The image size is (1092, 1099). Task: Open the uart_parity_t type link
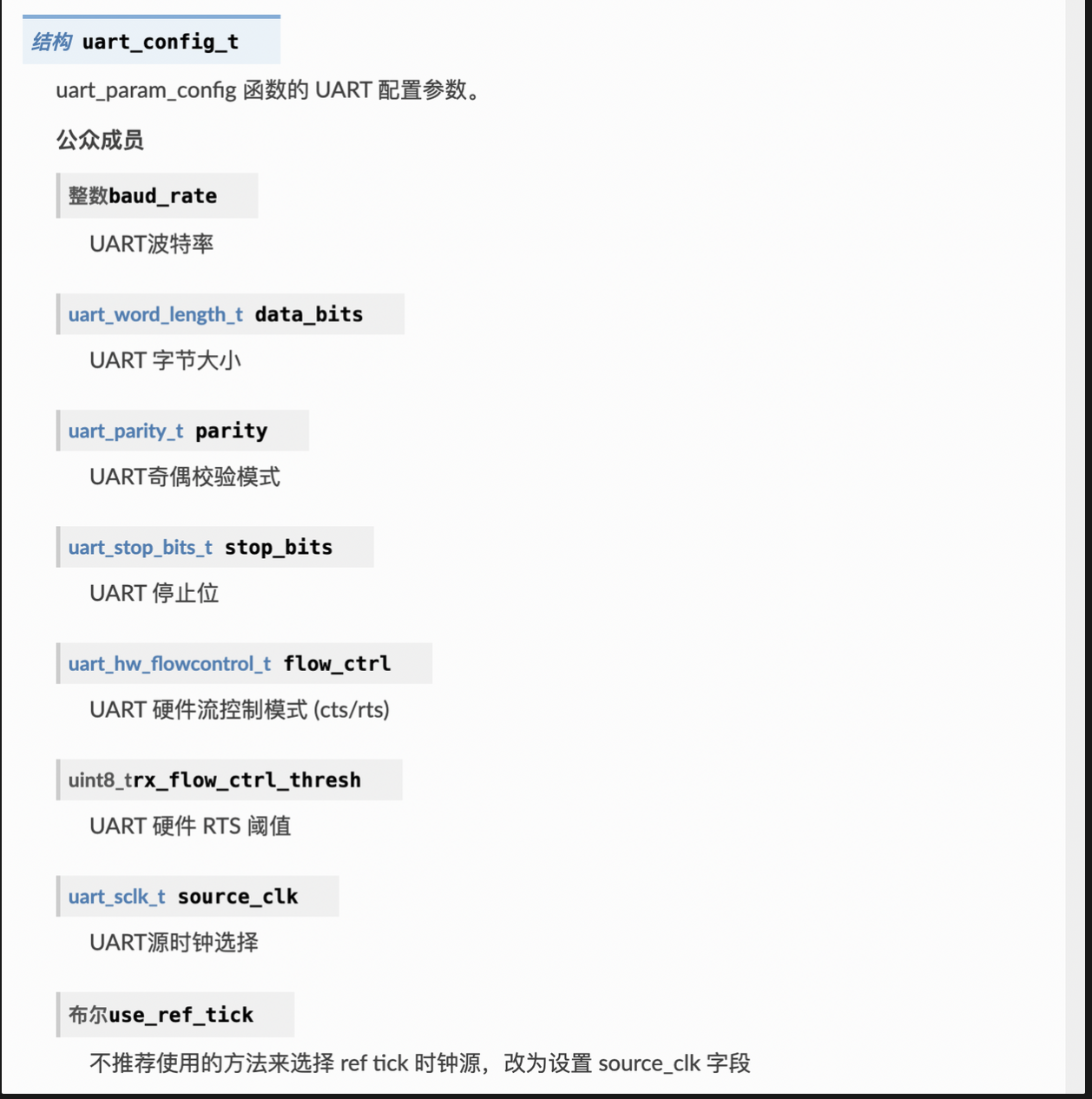click(126, 431)
